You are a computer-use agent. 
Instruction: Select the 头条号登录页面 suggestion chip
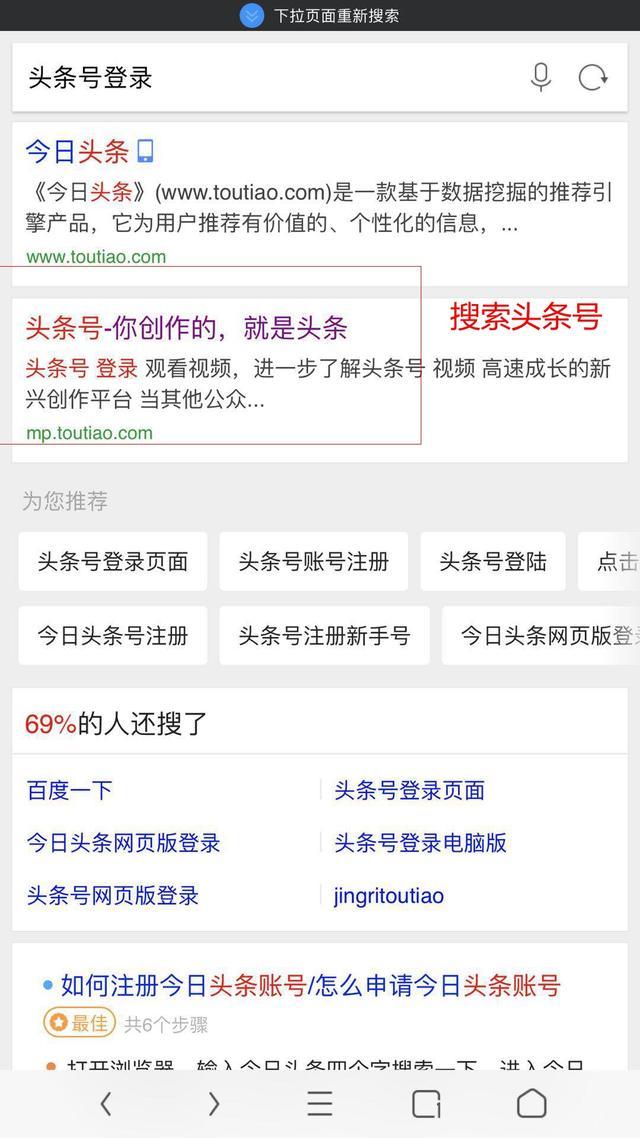coord(113,562)
